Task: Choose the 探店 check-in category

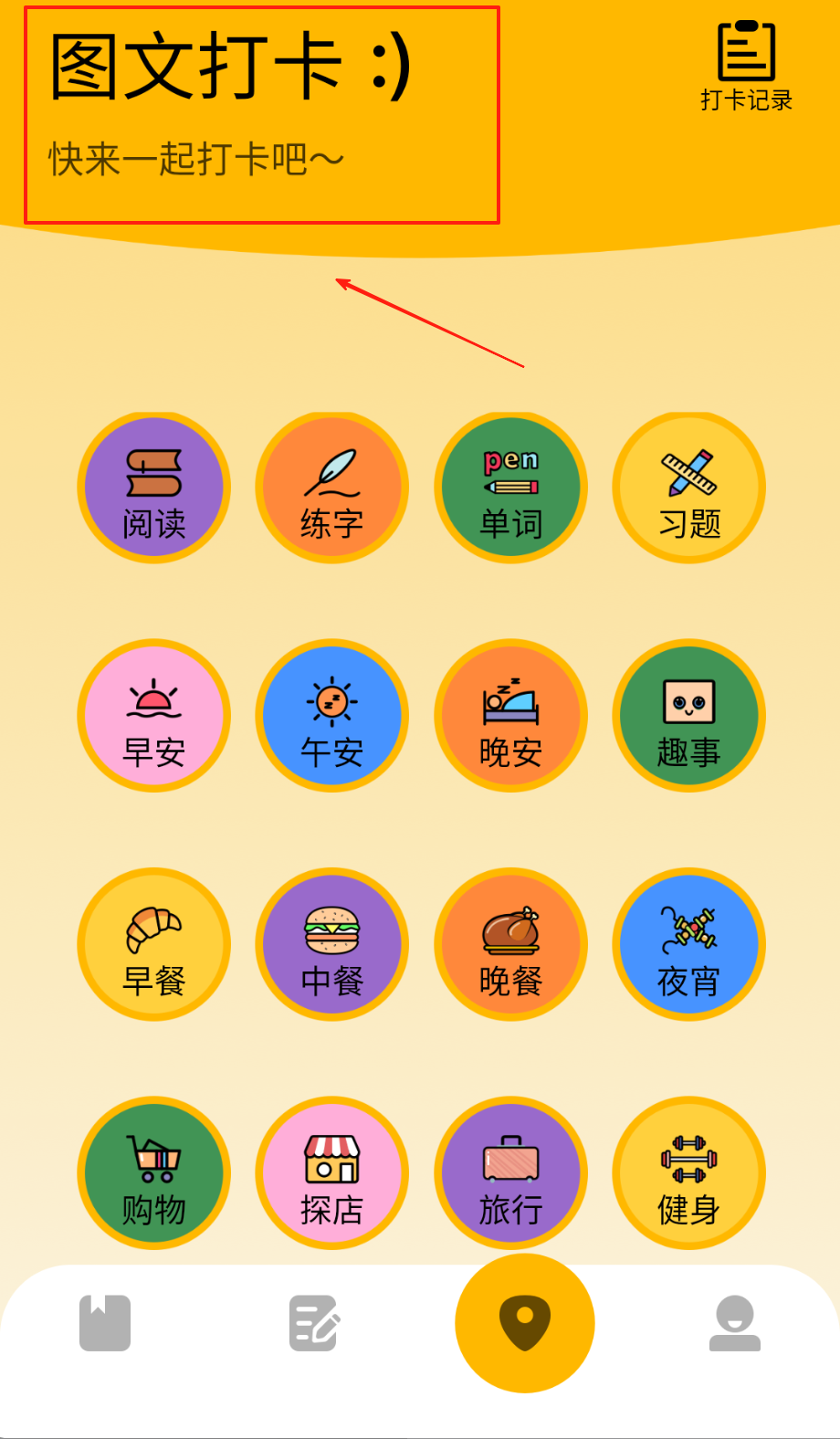Action: (x=332, y=1173)
